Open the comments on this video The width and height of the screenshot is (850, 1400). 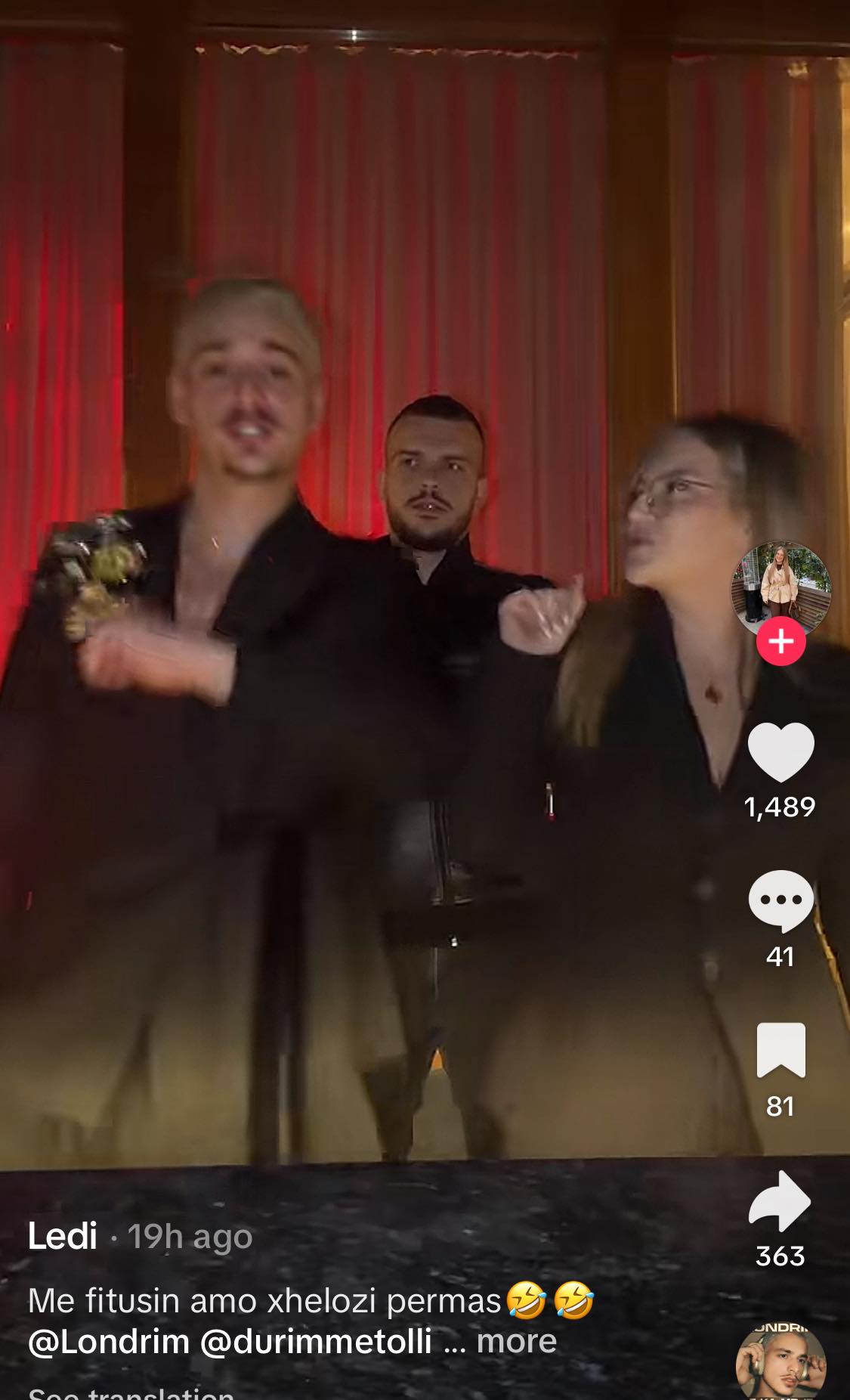click(x=780, y=900)
